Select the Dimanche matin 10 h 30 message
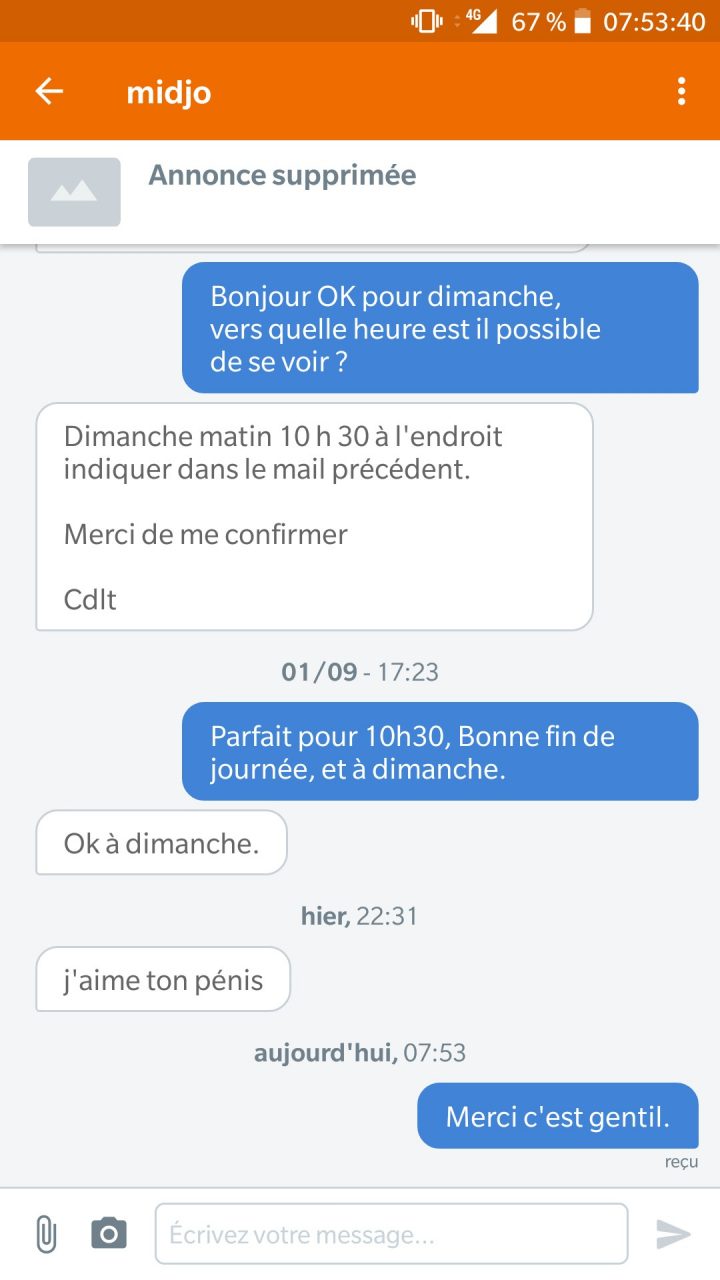Image resolution: width=720 pixels, height=1280 pixels. point(313,516)
